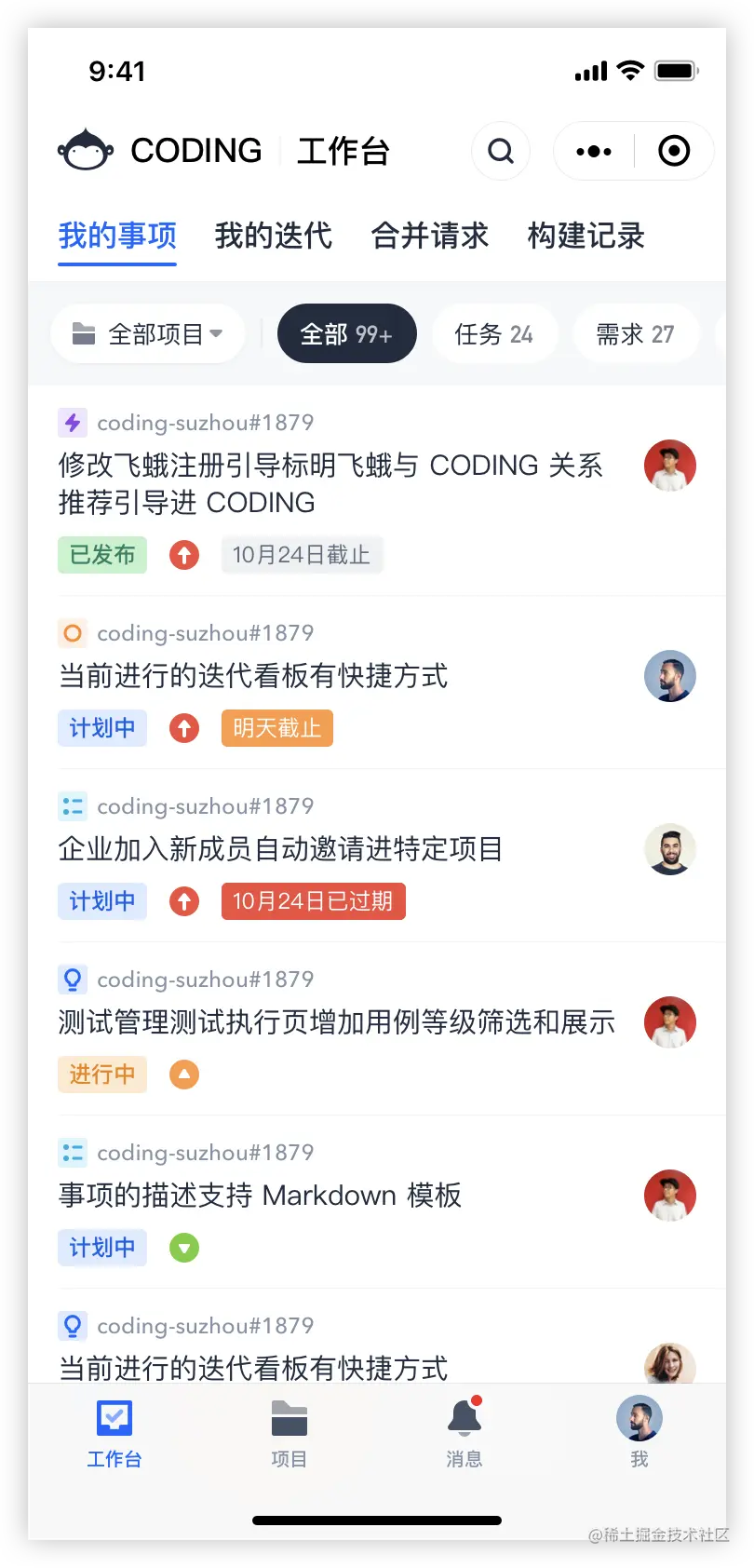Open the 明天截止 item 当前进行的迭代看板有快捷方式
754x1568 pixels.
tap(253, 676)
